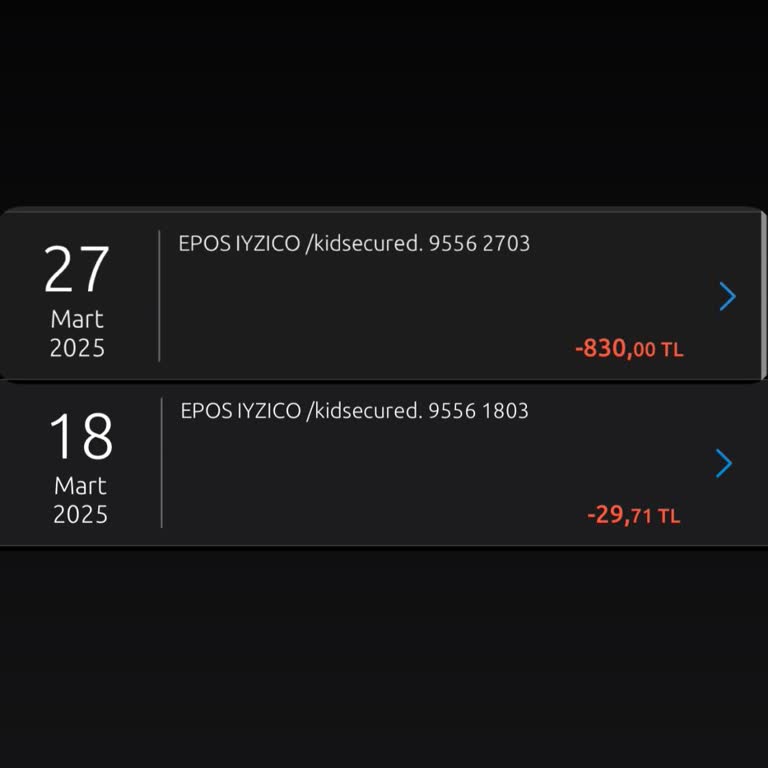
Task: View details of the 18 Mart -29,71 TL payment
Action: click(x=724, y=463)
